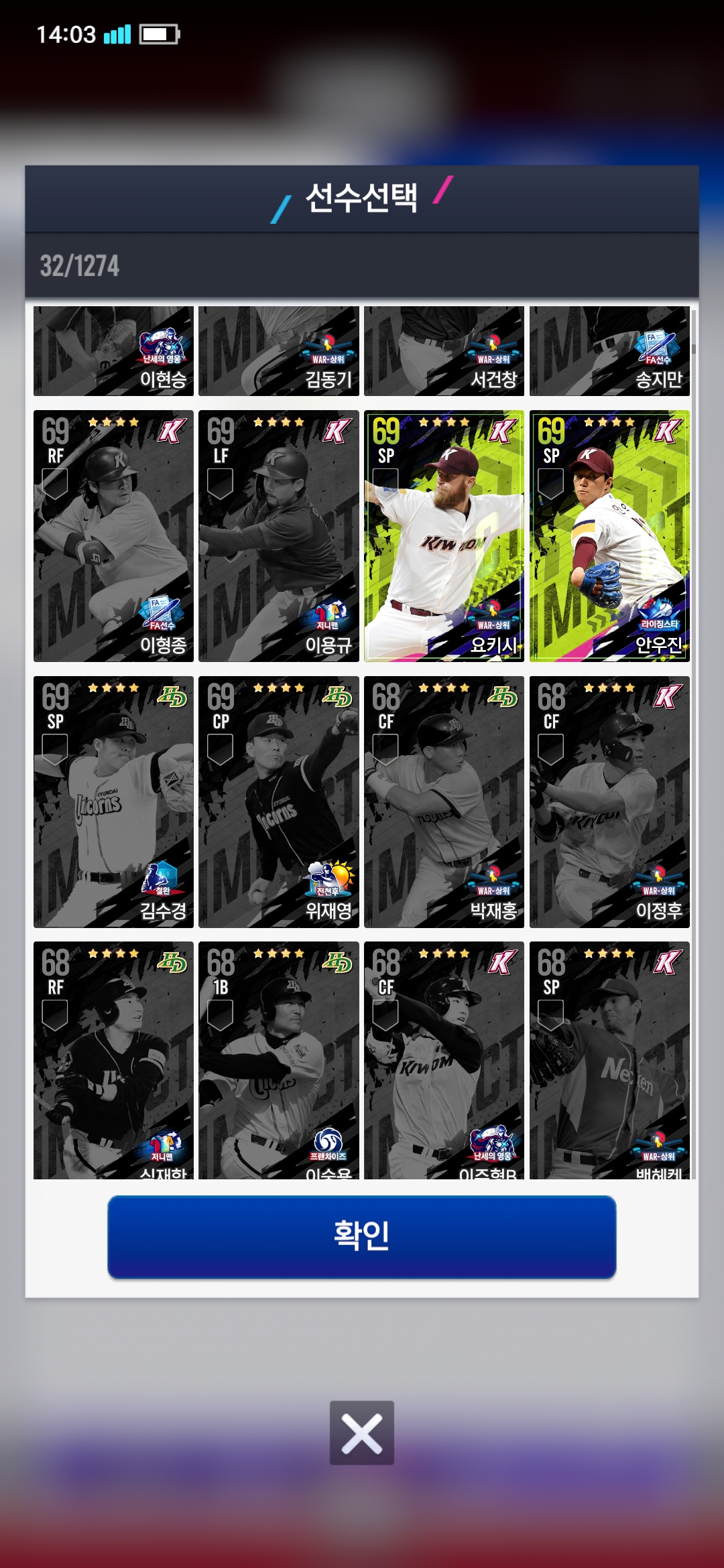Choose the 68 RF bottom-row player card
Viewport: 724px width, 1568px height.
pyautogui.click(x=113, y=1060)
